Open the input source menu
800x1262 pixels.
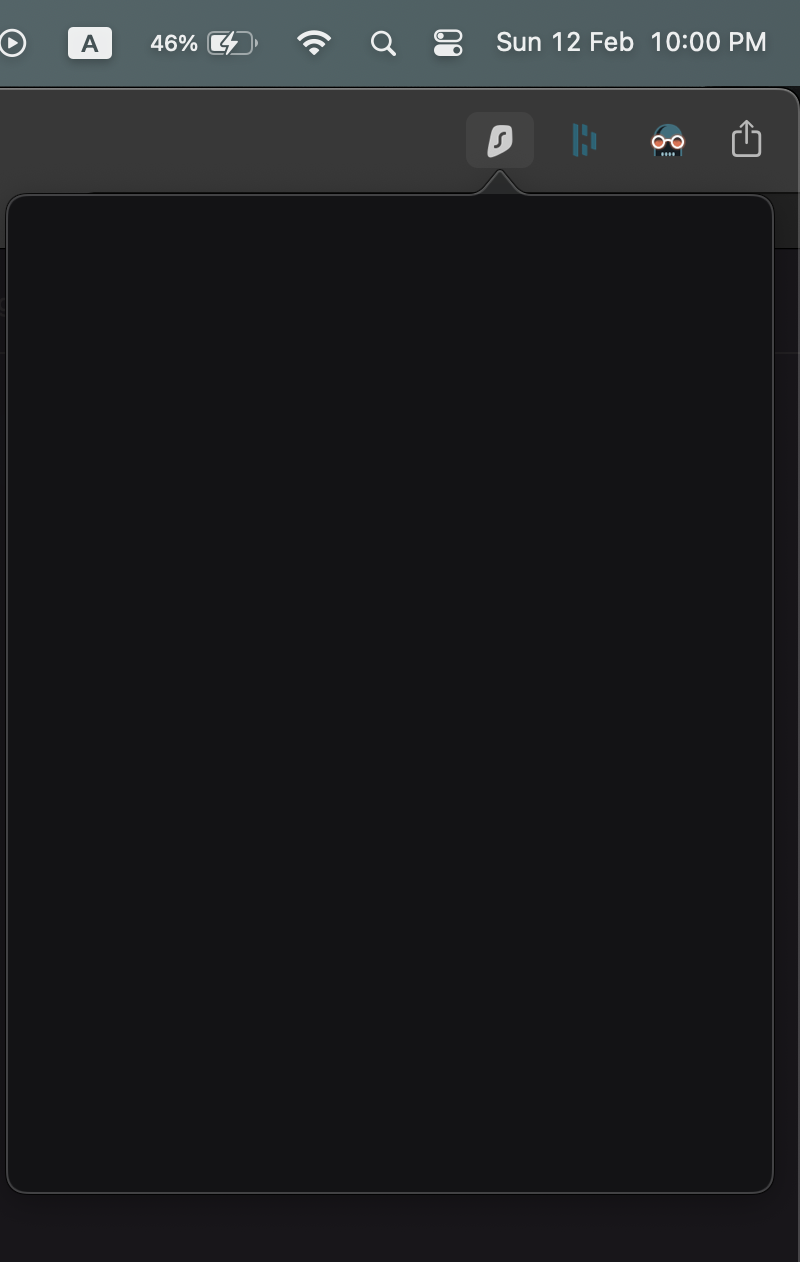click(x=90, y=43)
